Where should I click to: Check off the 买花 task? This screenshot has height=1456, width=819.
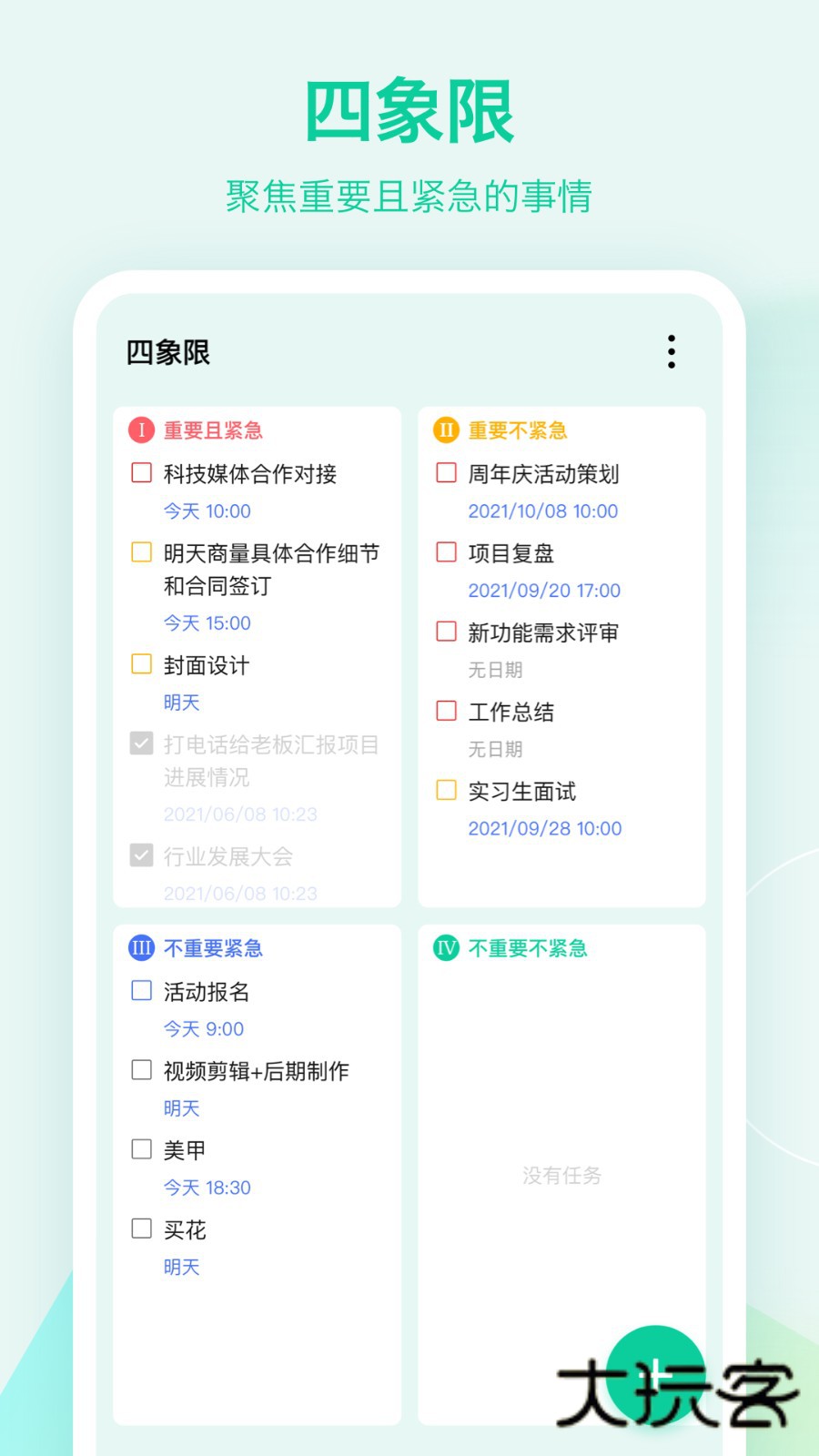(141, 1228)
